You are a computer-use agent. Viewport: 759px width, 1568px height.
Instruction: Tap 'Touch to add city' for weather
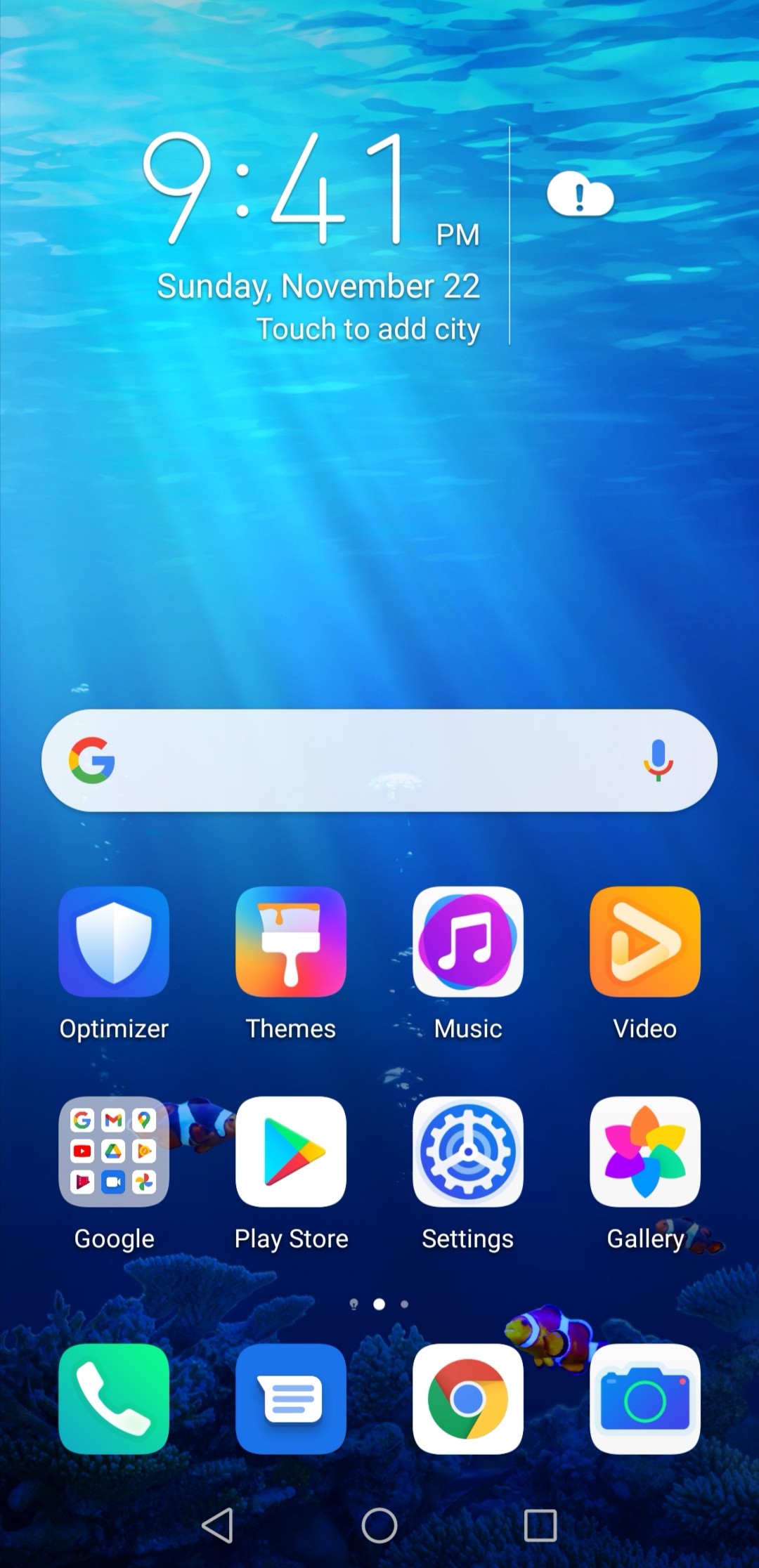tap(368, 329)
